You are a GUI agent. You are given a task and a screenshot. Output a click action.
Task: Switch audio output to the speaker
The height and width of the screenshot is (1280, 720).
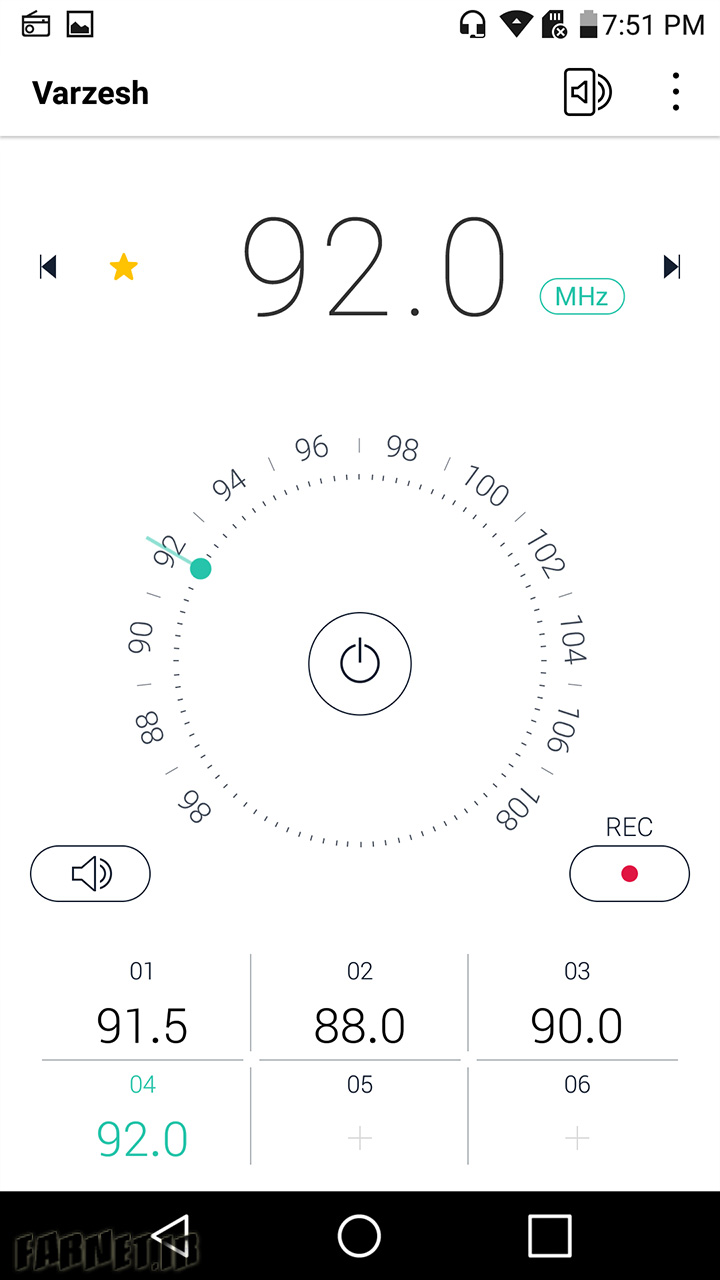click(x=587, y=93)
